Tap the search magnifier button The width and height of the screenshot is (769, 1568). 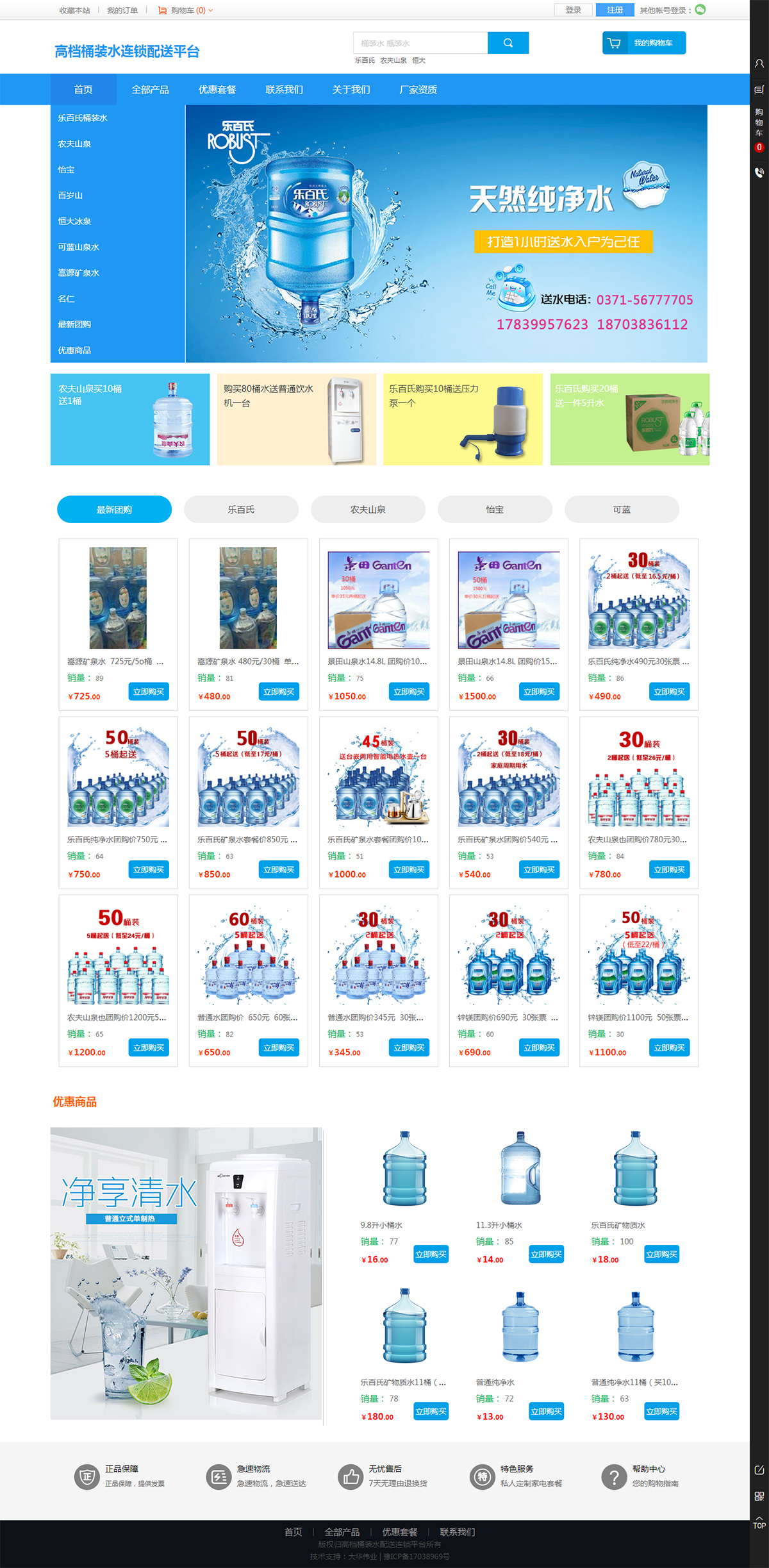[508, 43]
